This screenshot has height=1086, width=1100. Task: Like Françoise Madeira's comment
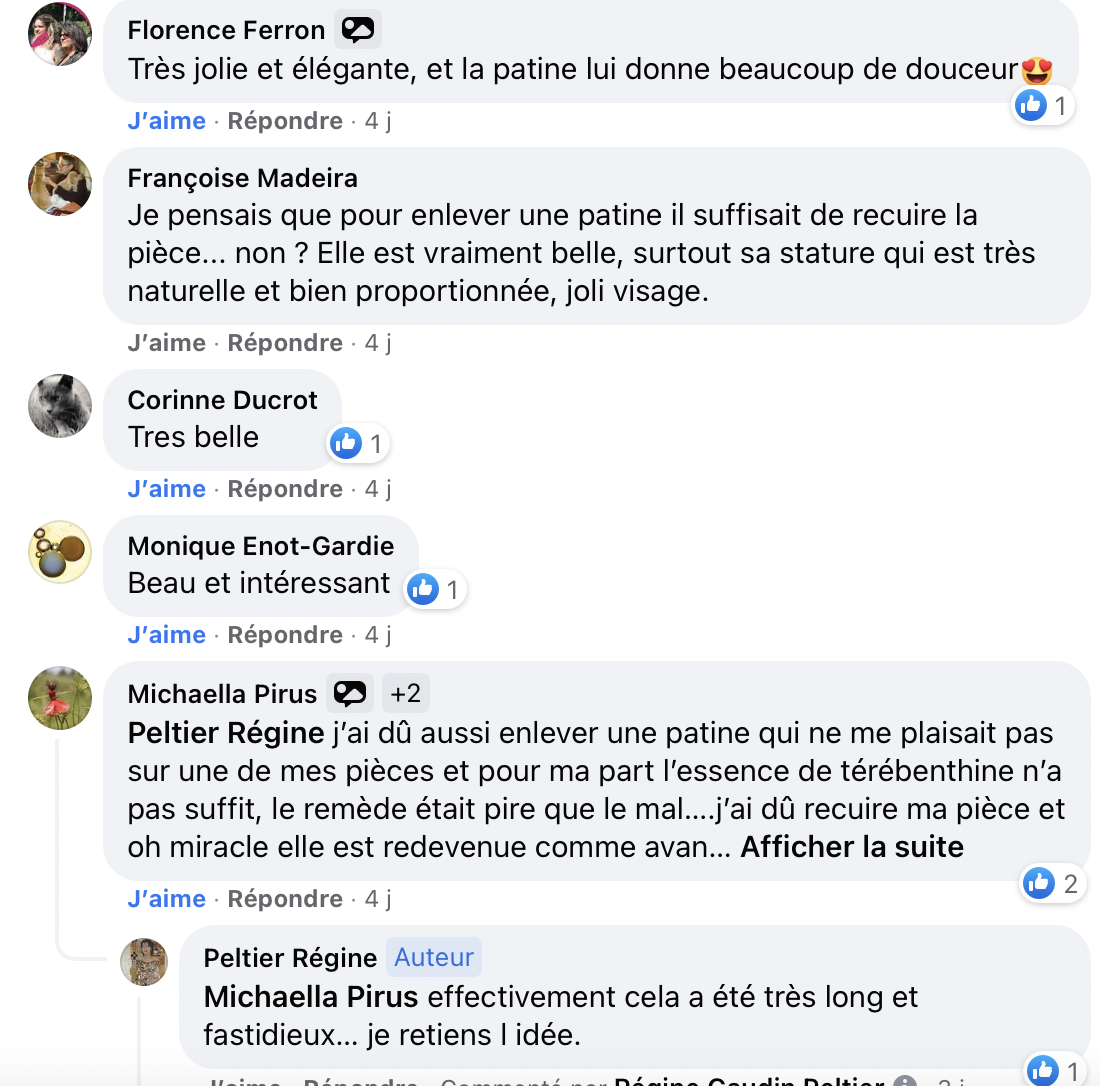point(166,343)
